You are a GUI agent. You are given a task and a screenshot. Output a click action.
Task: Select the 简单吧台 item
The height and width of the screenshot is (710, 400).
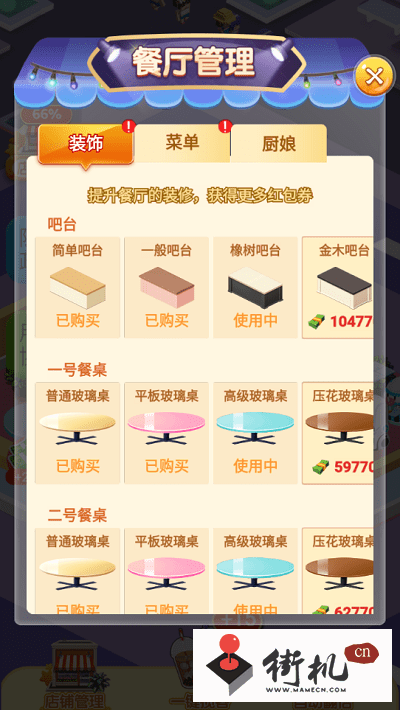[77, 288]
